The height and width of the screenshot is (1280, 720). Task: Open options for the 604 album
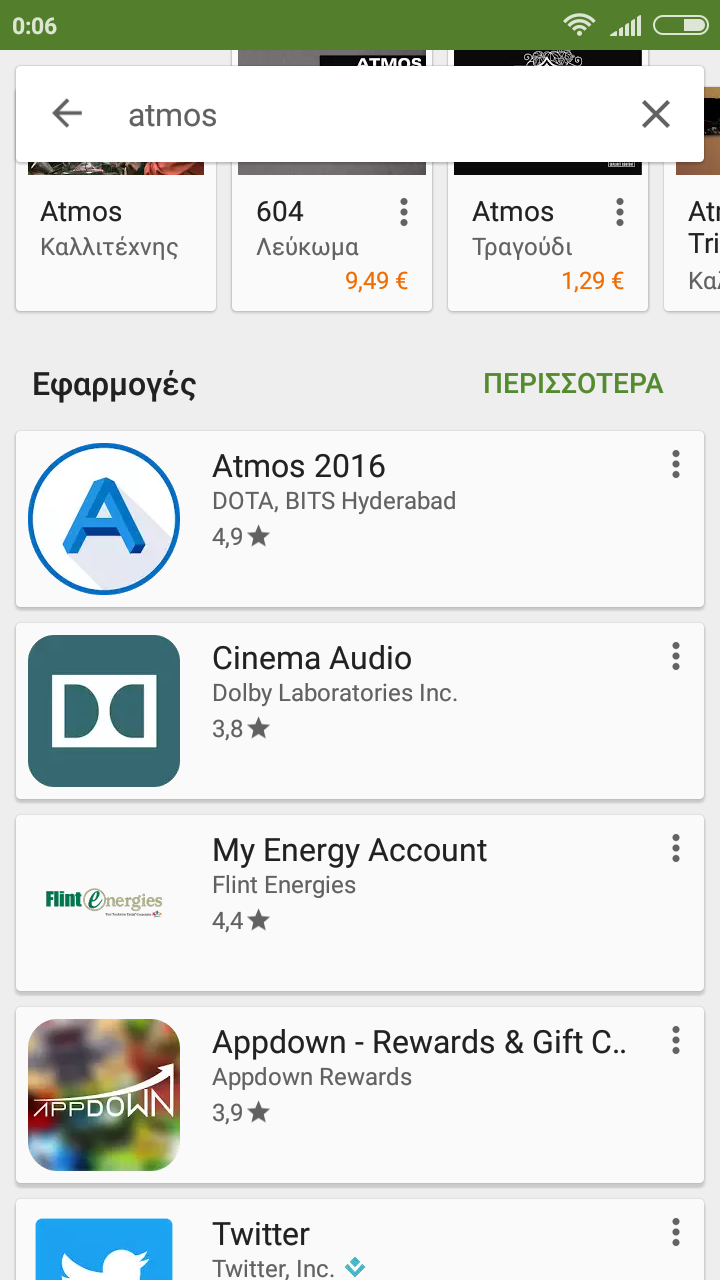point(404,212)
